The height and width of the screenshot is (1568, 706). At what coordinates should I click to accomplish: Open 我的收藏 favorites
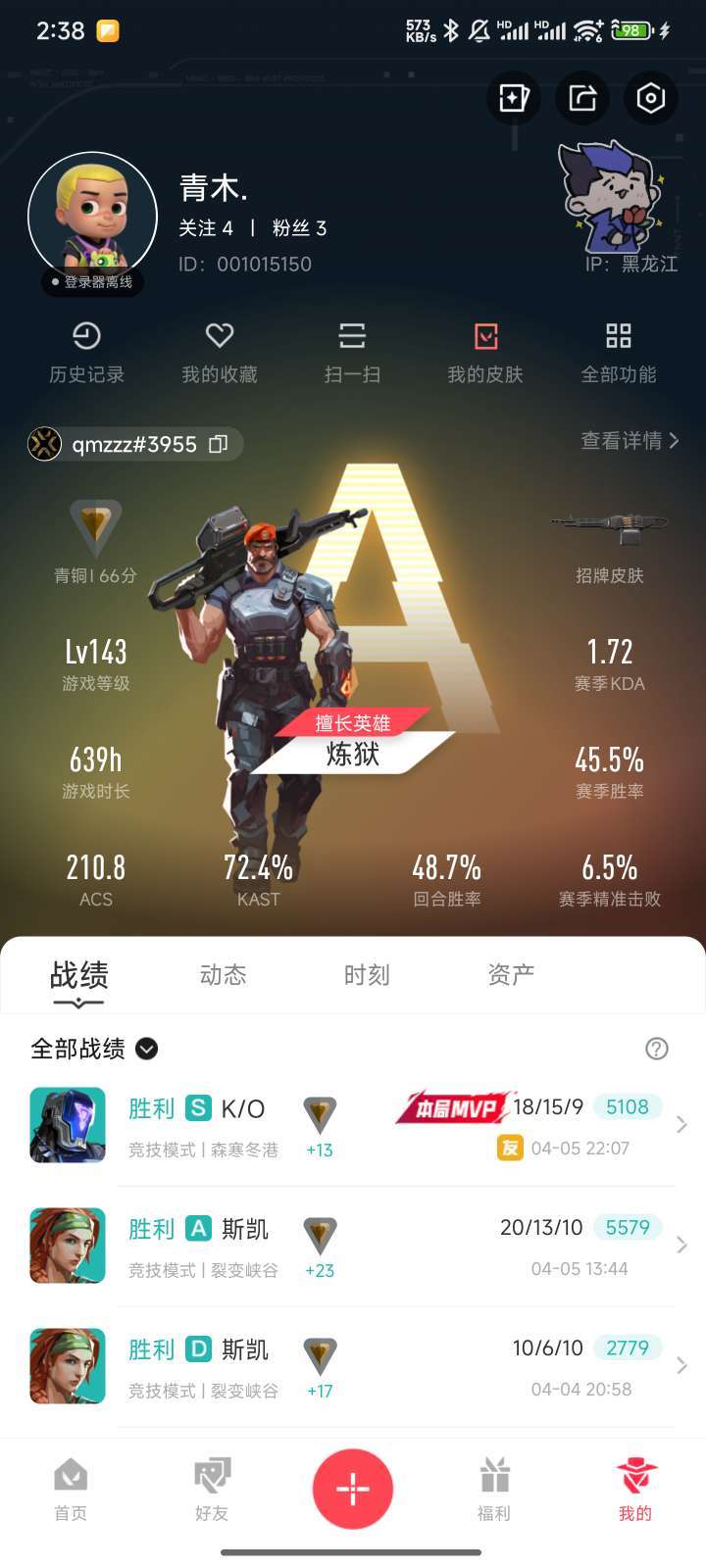click(219, 352)
